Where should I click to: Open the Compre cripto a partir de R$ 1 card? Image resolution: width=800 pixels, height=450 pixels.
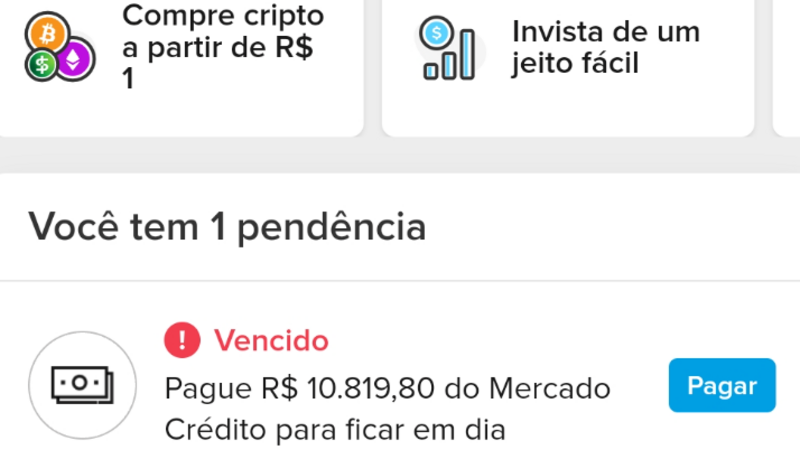(180, 60)
